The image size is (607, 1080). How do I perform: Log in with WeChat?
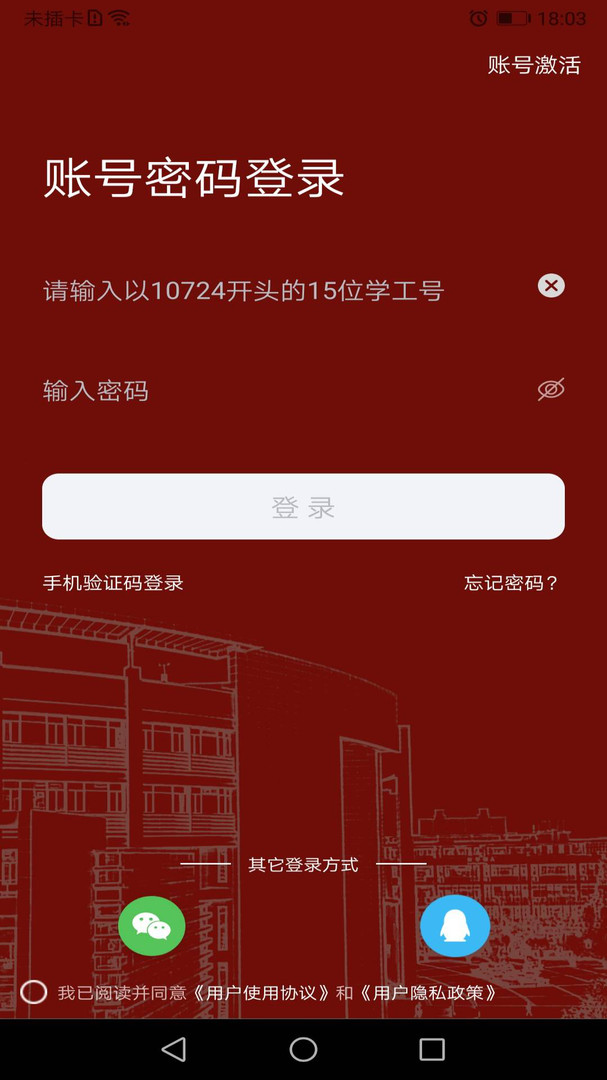point(152,926)
